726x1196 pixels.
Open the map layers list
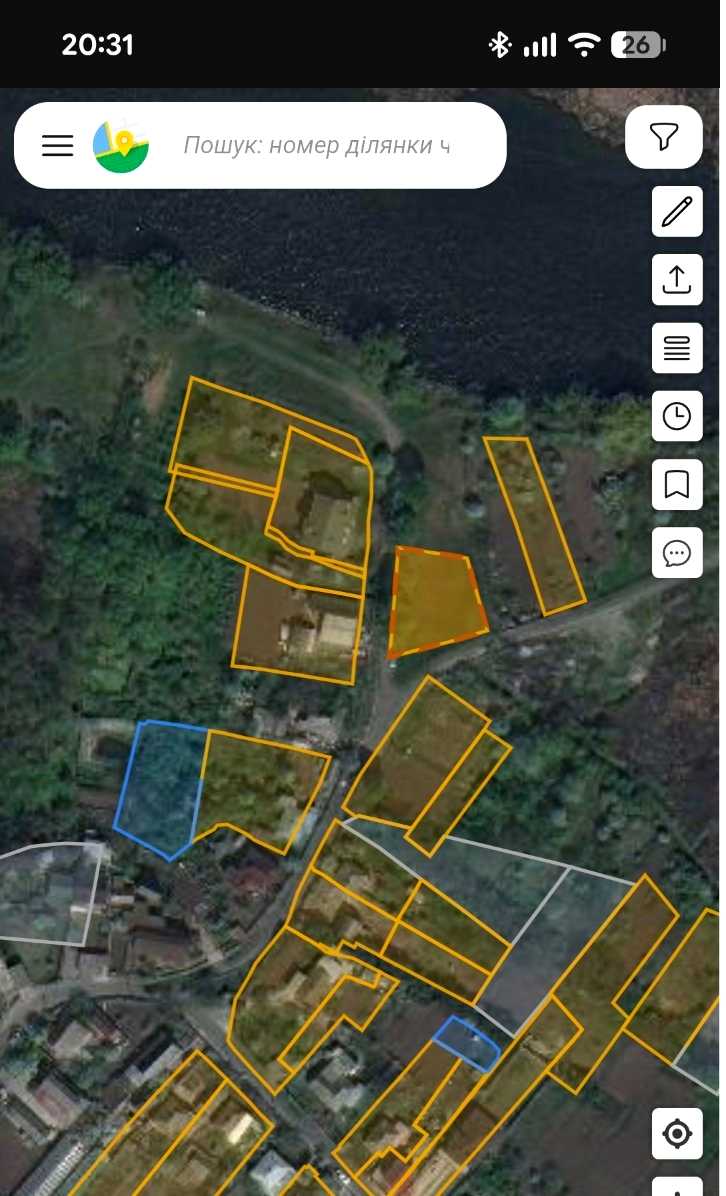pyautogui.click(x=676, y=348)
